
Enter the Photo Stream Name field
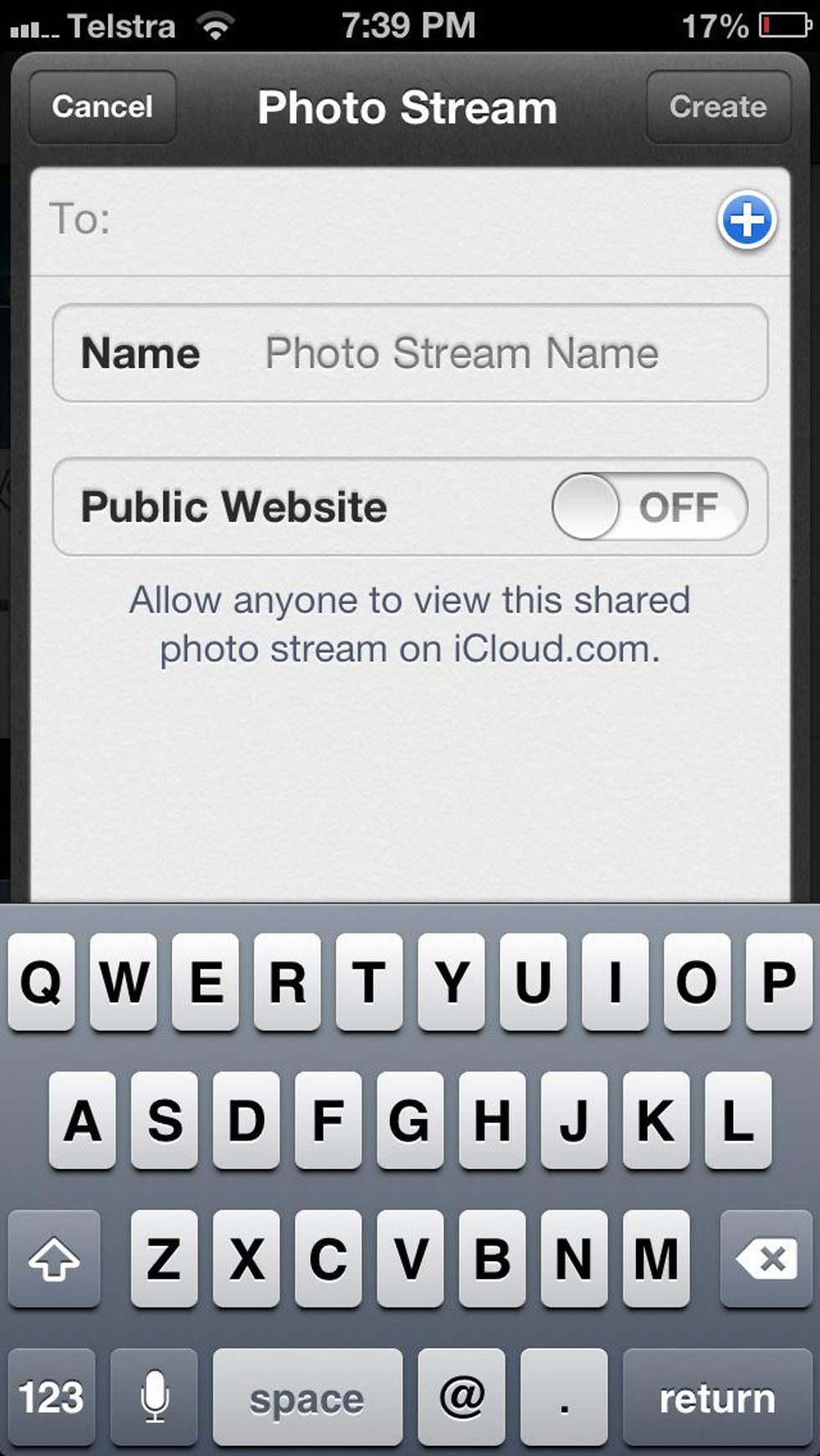[485, 353]
